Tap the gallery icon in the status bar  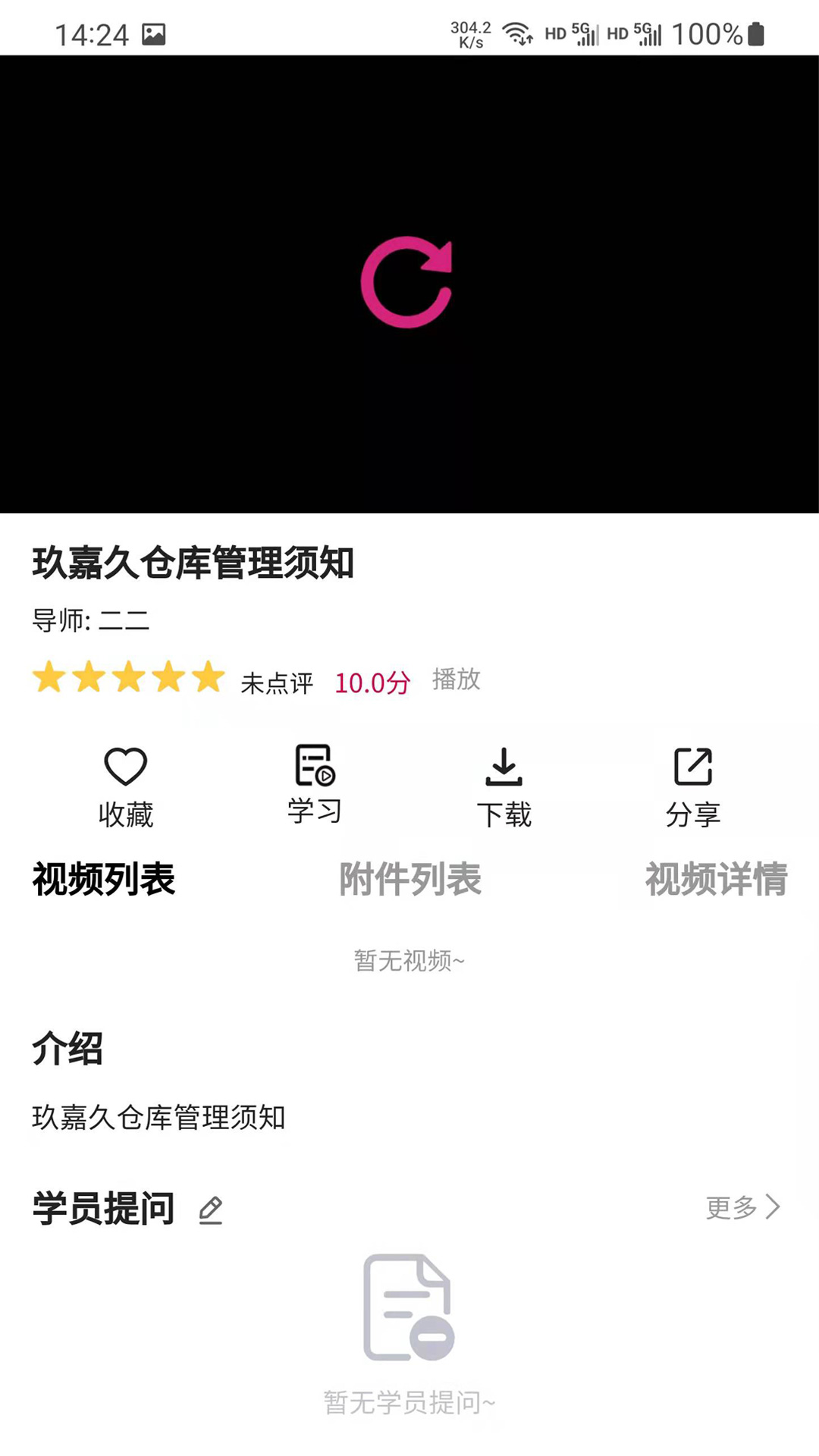coord(154,33)
